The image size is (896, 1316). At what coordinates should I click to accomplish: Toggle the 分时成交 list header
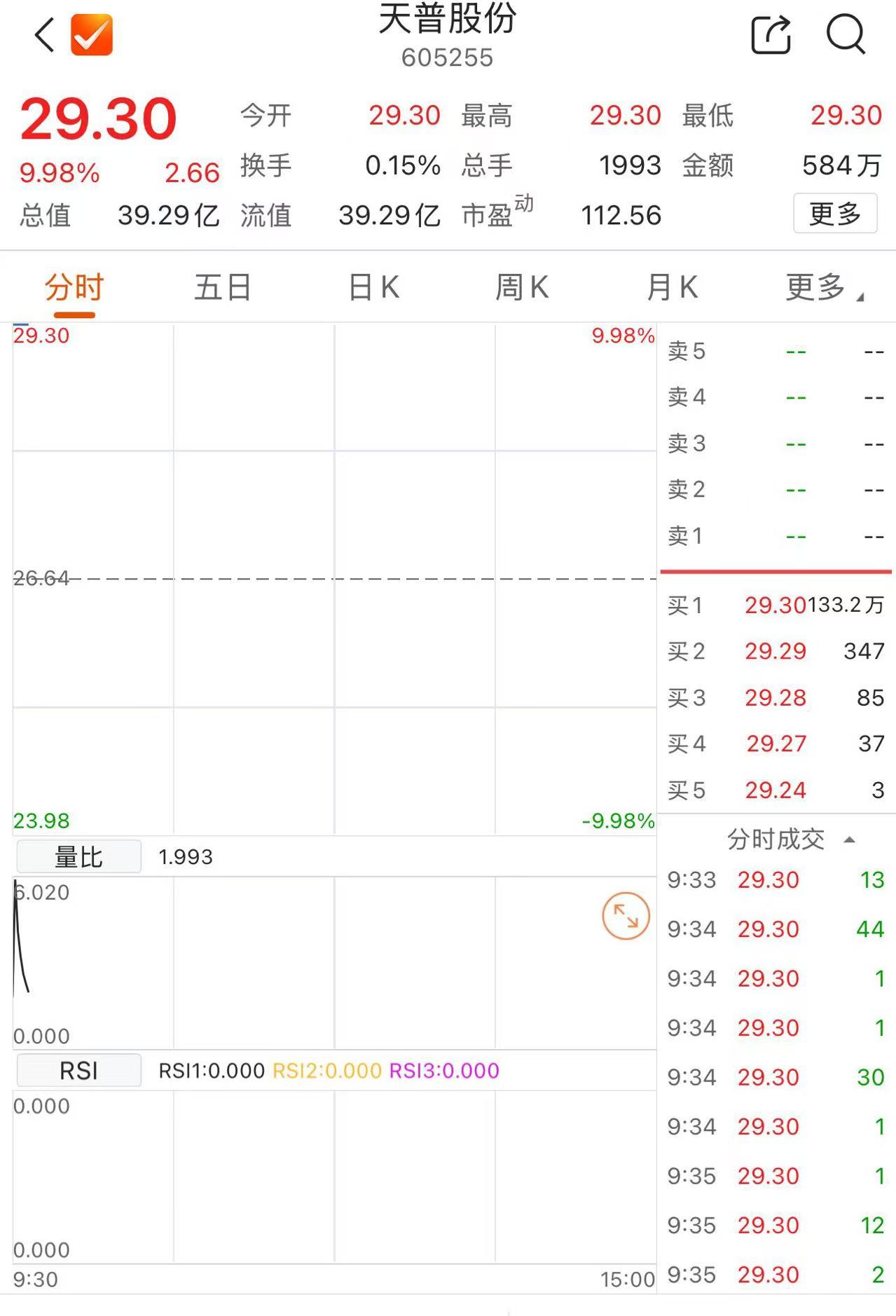point(789,839)
